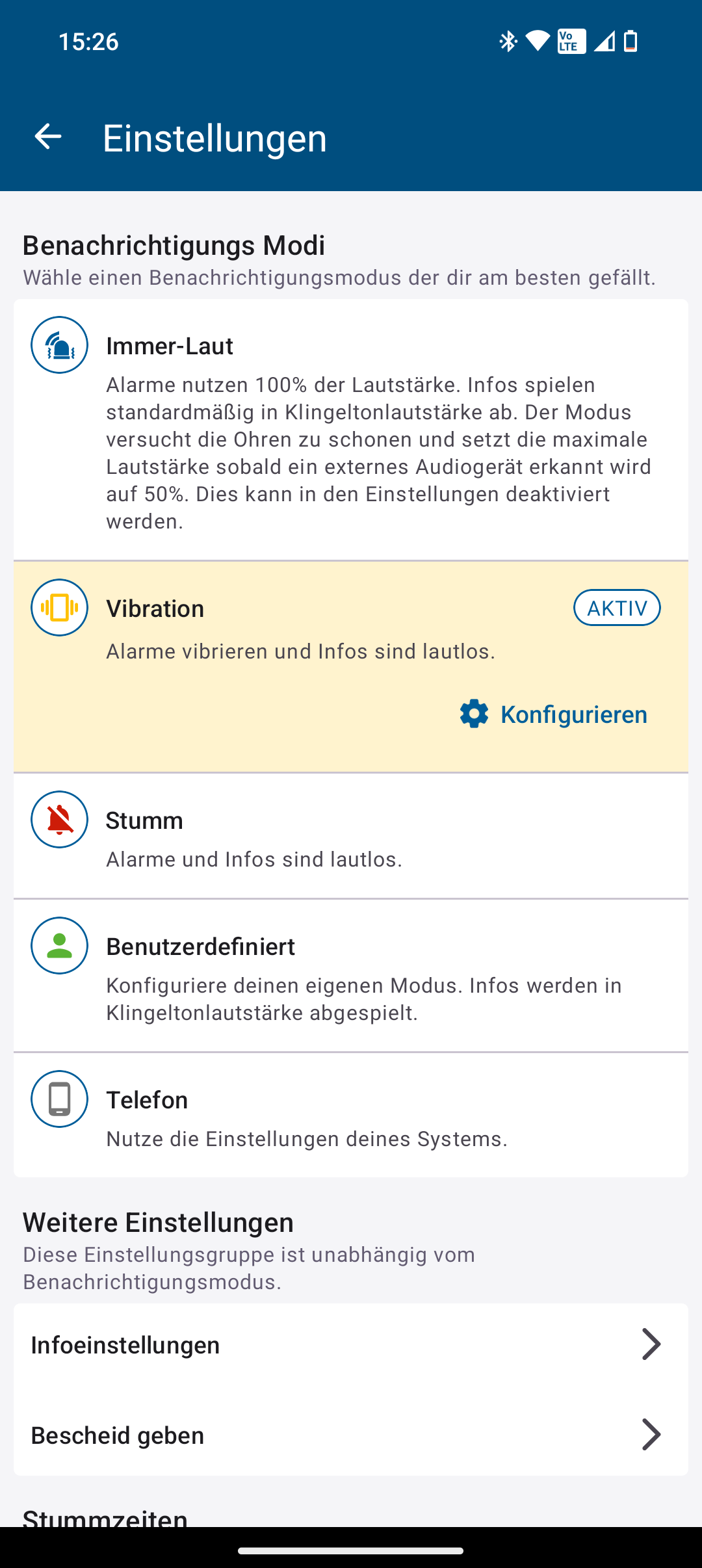This screenshot has width=702, height=1568.
Task: Select the Vibration notification mode
Action: [x=351, y=667]
